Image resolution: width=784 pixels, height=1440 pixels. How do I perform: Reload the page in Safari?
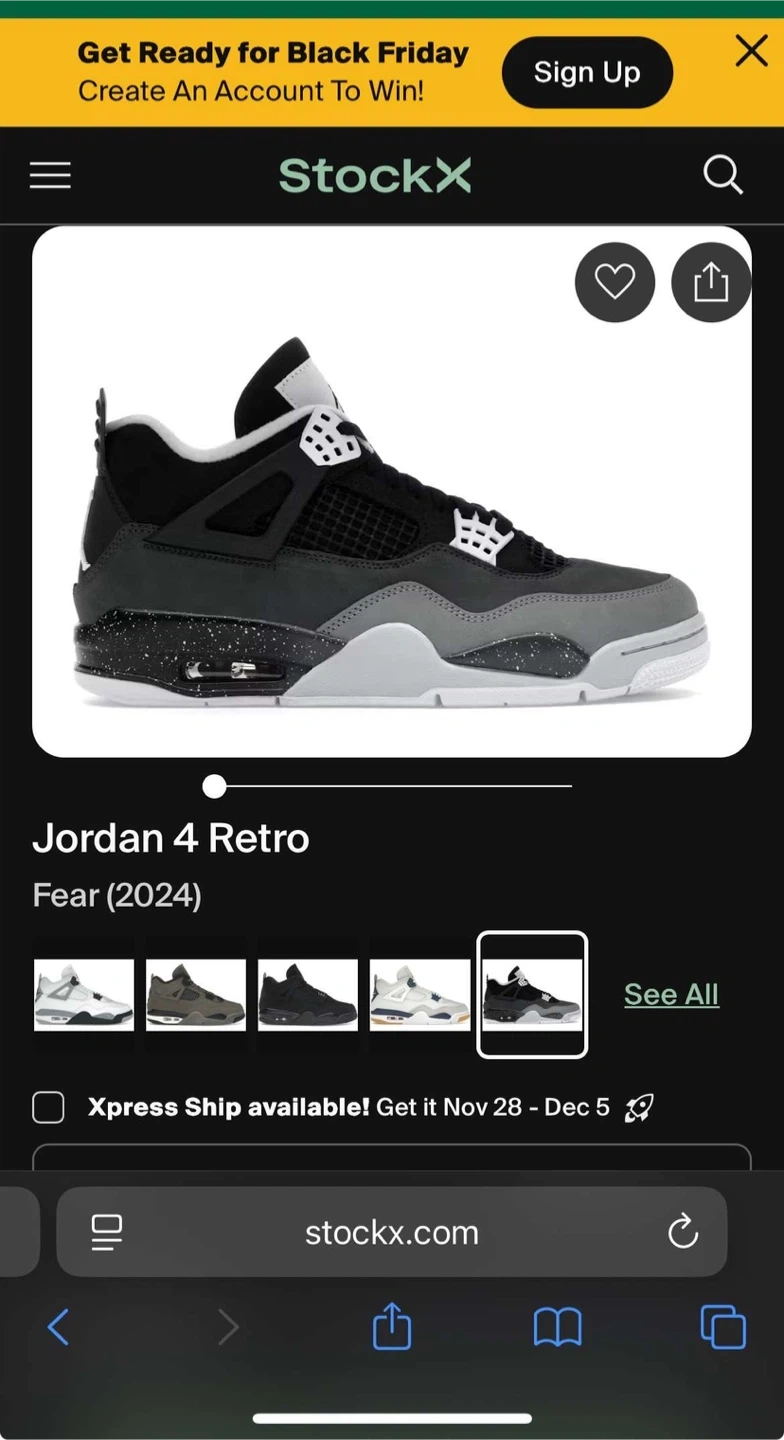coord(683,1232)
